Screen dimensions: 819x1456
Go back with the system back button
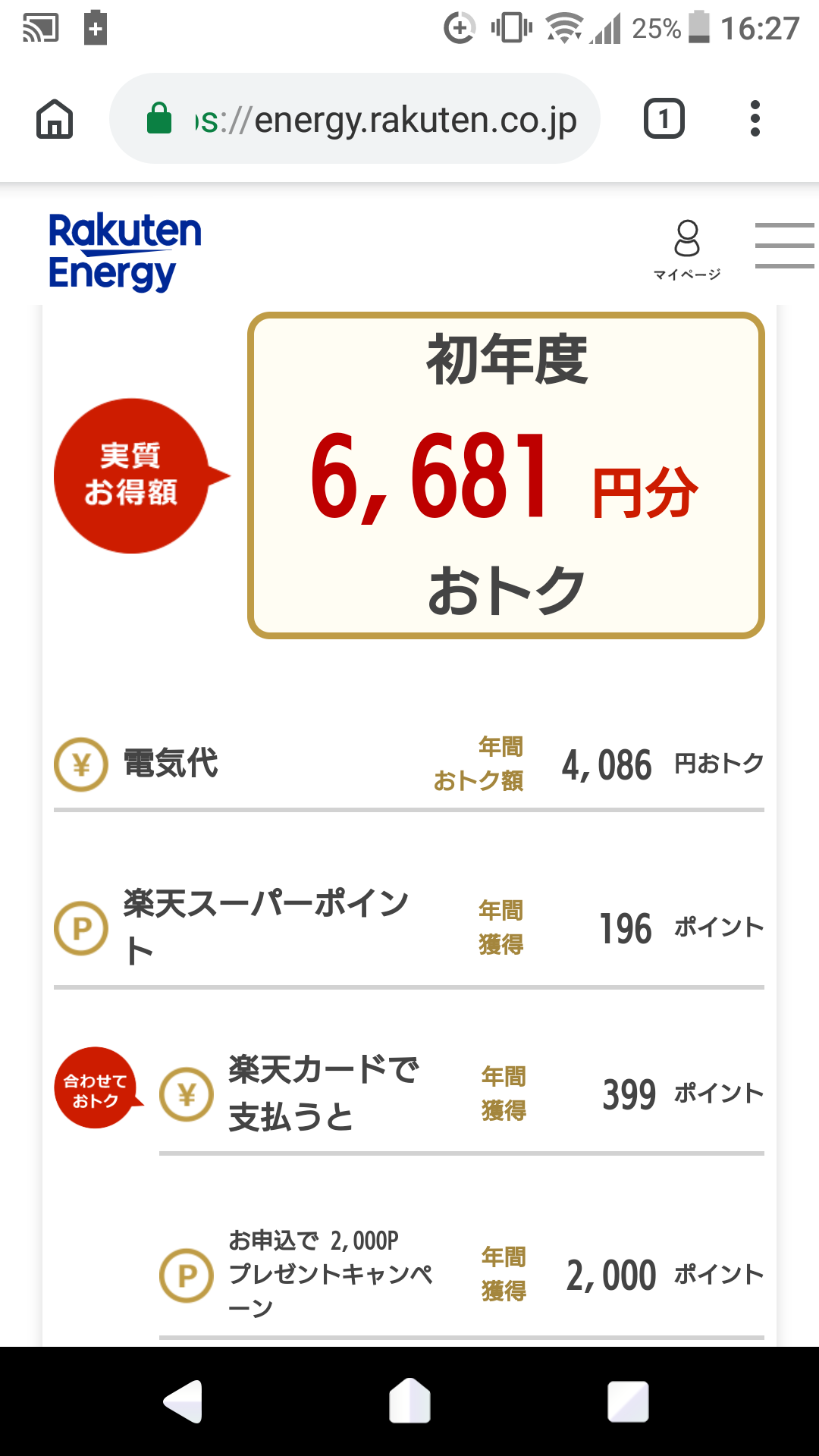pos(183,1401)
